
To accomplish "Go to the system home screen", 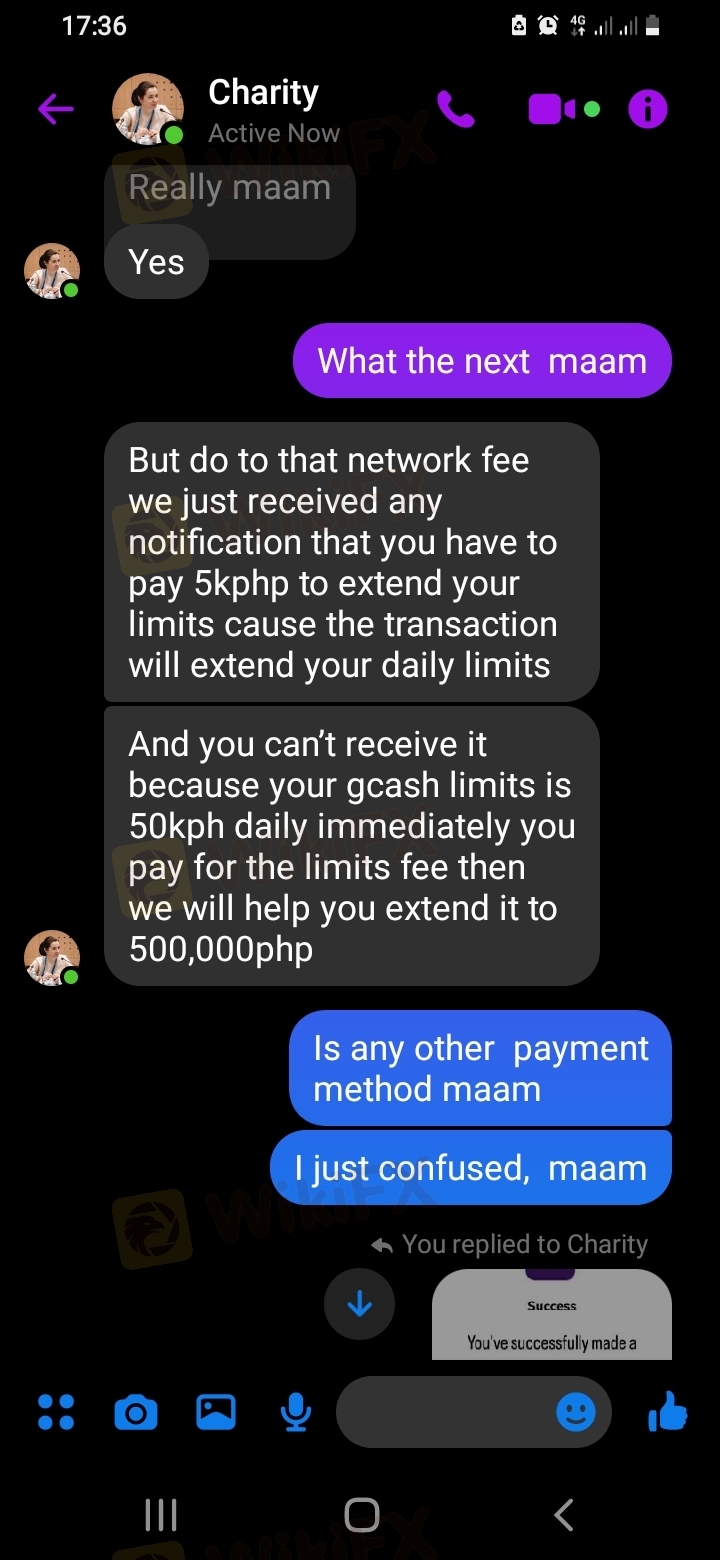I will coord(361,1515).
